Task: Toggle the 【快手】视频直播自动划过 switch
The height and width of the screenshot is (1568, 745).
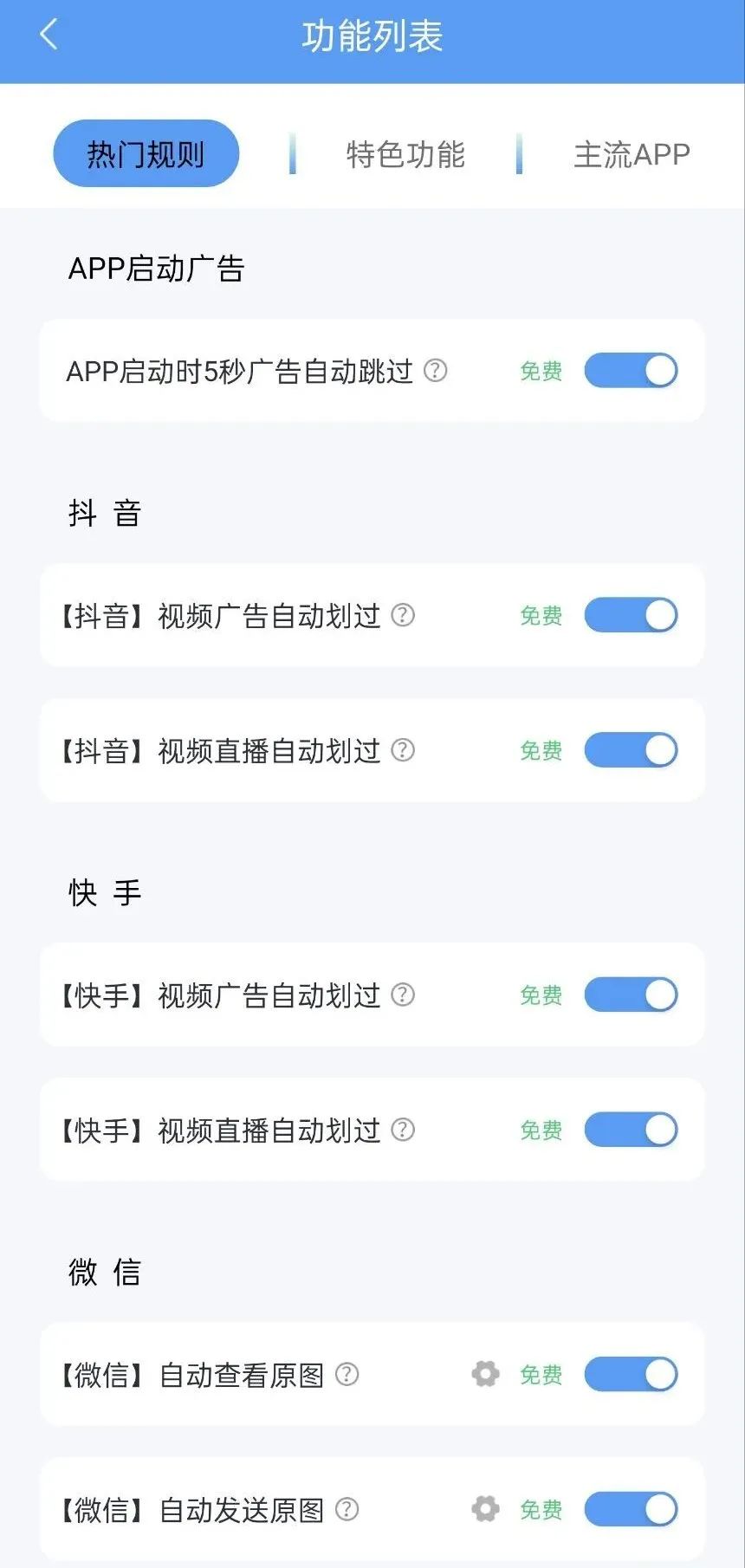Action: coord(631,1130)
